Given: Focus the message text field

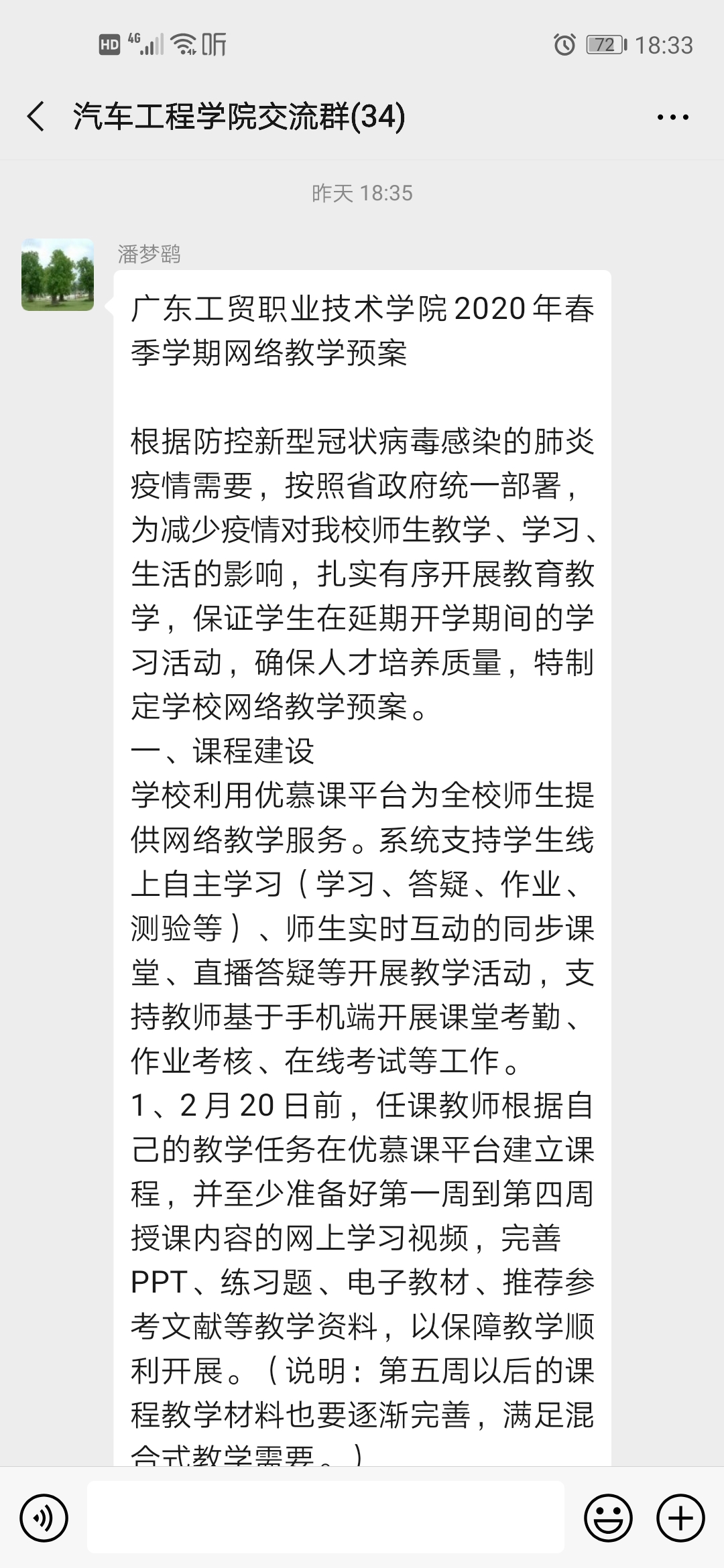Looking at the screenshot, I should click(326, 1518).
